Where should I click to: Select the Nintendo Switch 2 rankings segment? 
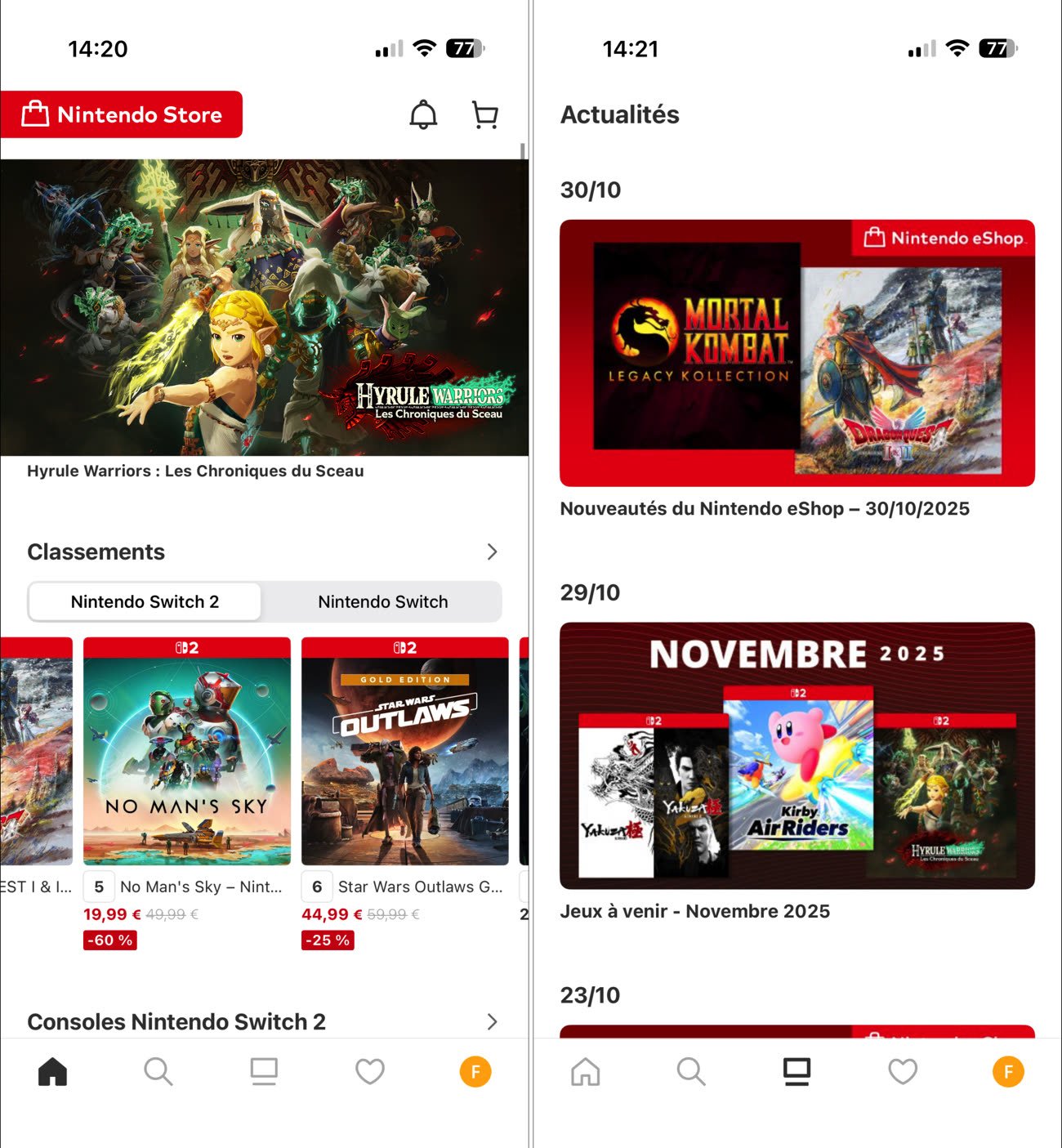145,602
